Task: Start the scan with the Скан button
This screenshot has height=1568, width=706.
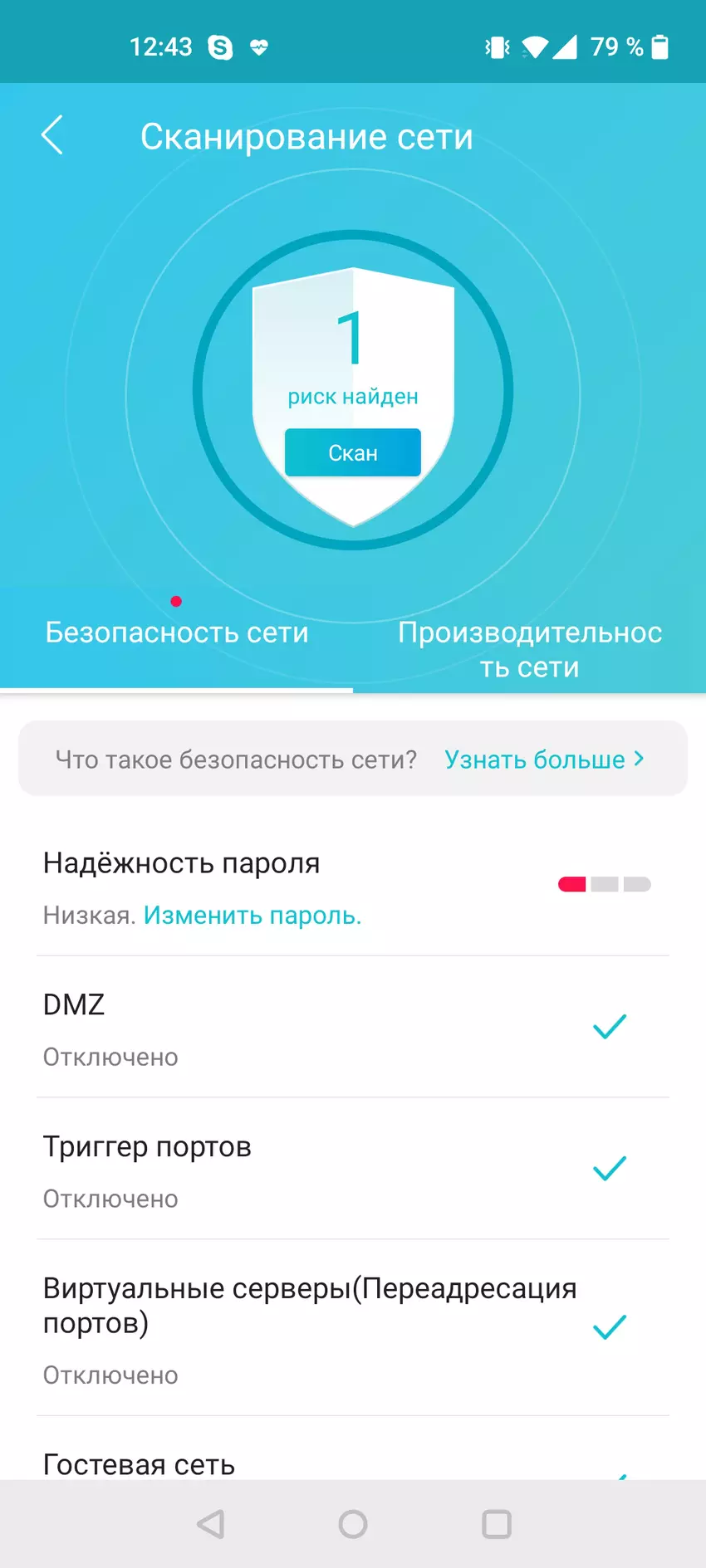Action: [352, 452]
